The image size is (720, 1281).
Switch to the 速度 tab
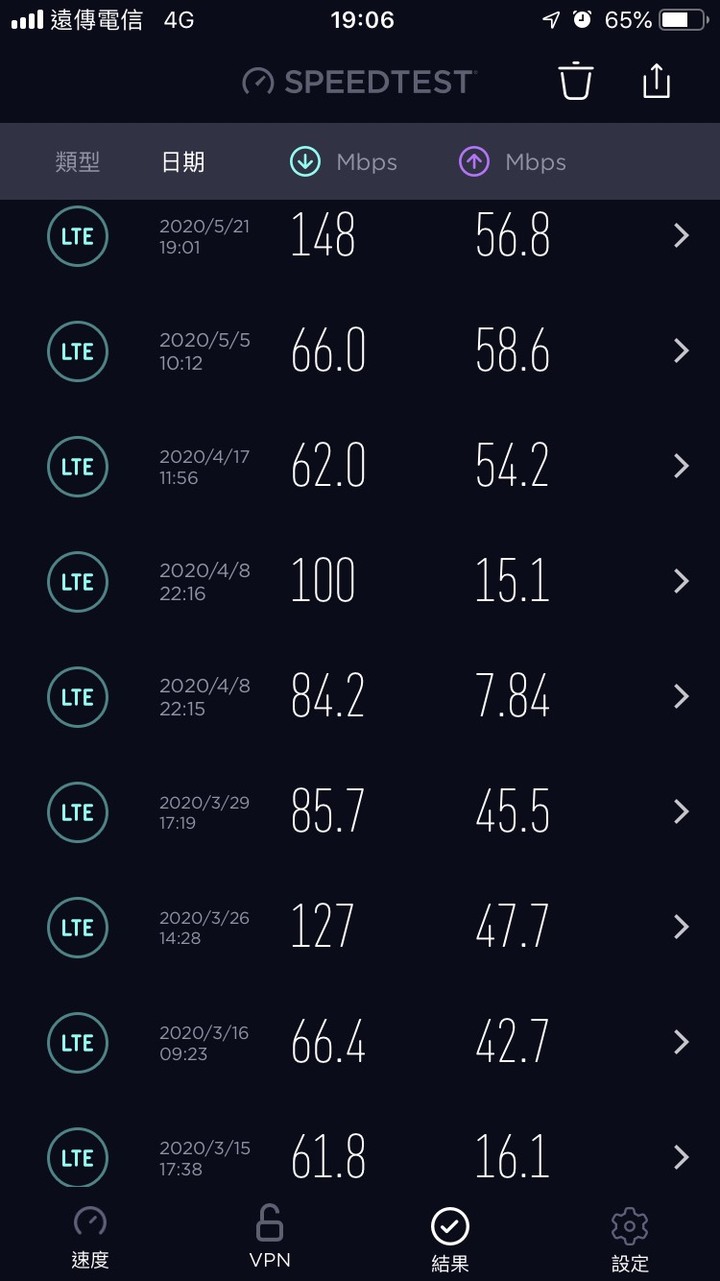point(90,1238)
